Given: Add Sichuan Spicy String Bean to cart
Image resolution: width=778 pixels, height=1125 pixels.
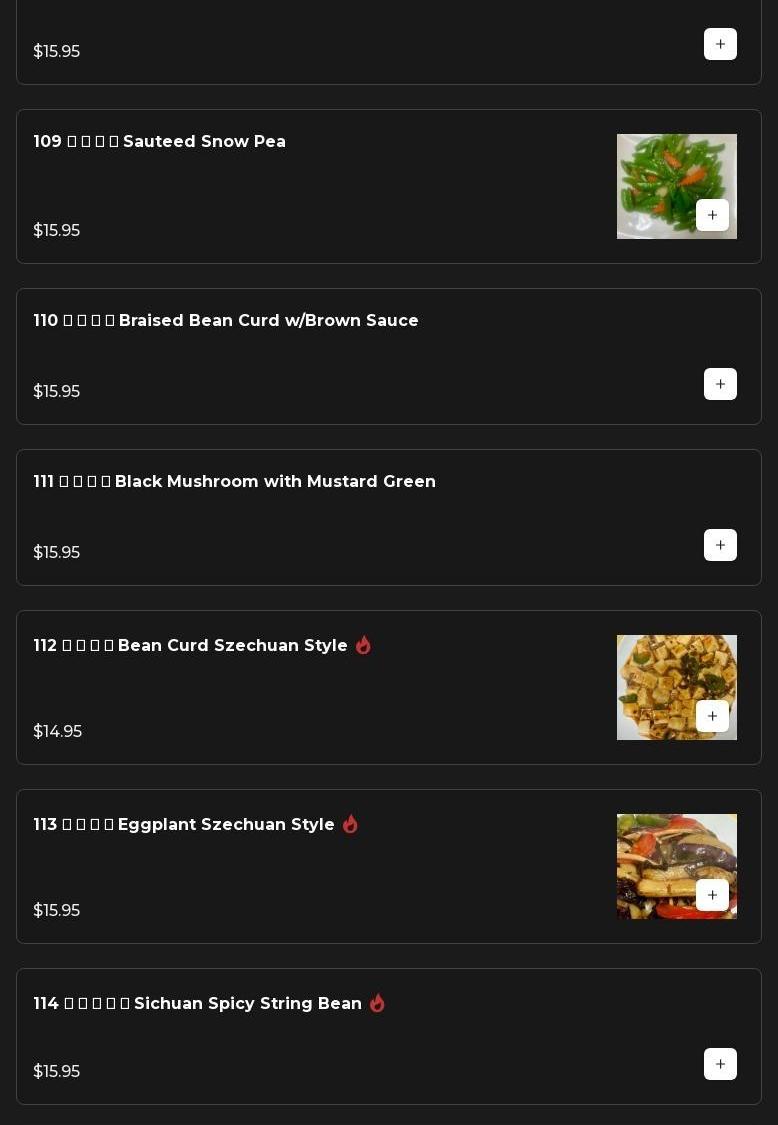Looking at the screenshot, I should (x=720, y=1064).
